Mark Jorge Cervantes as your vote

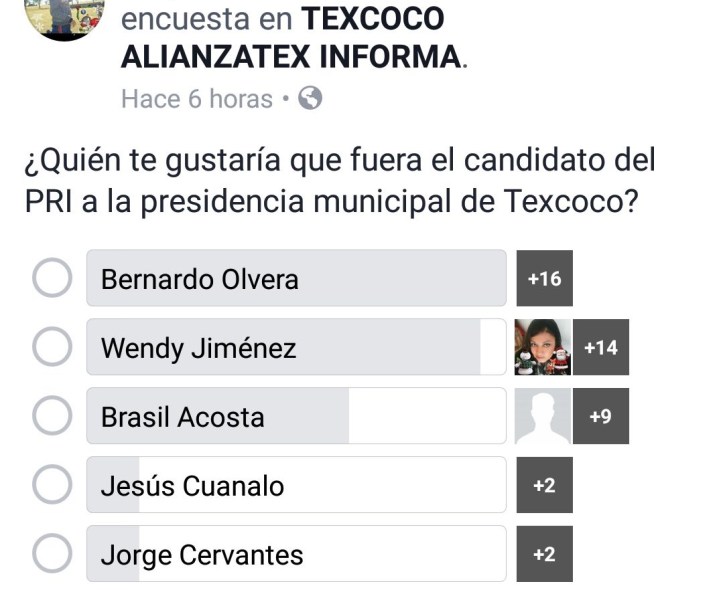pyautogui.click(x=51, y=555)
